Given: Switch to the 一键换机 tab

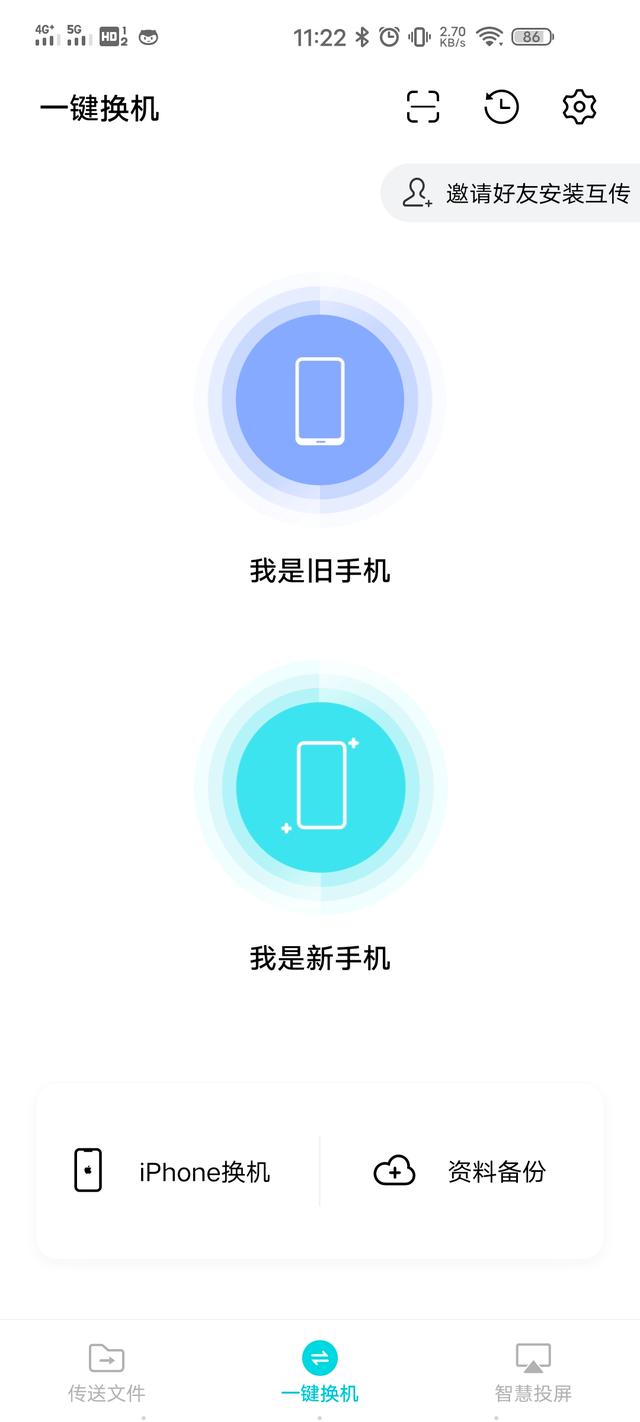Looking at the screenshot, I should point(320,1372).
